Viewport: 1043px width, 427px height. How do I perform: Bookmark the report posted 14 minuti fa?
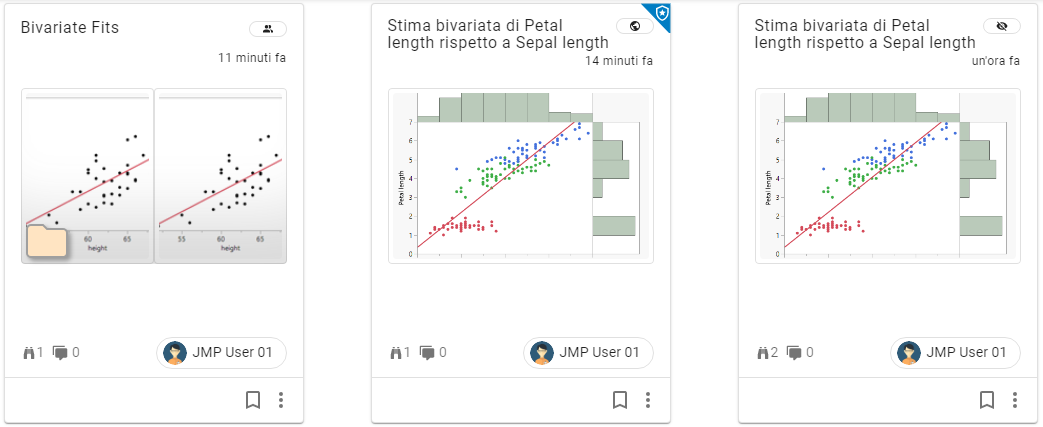620,400
